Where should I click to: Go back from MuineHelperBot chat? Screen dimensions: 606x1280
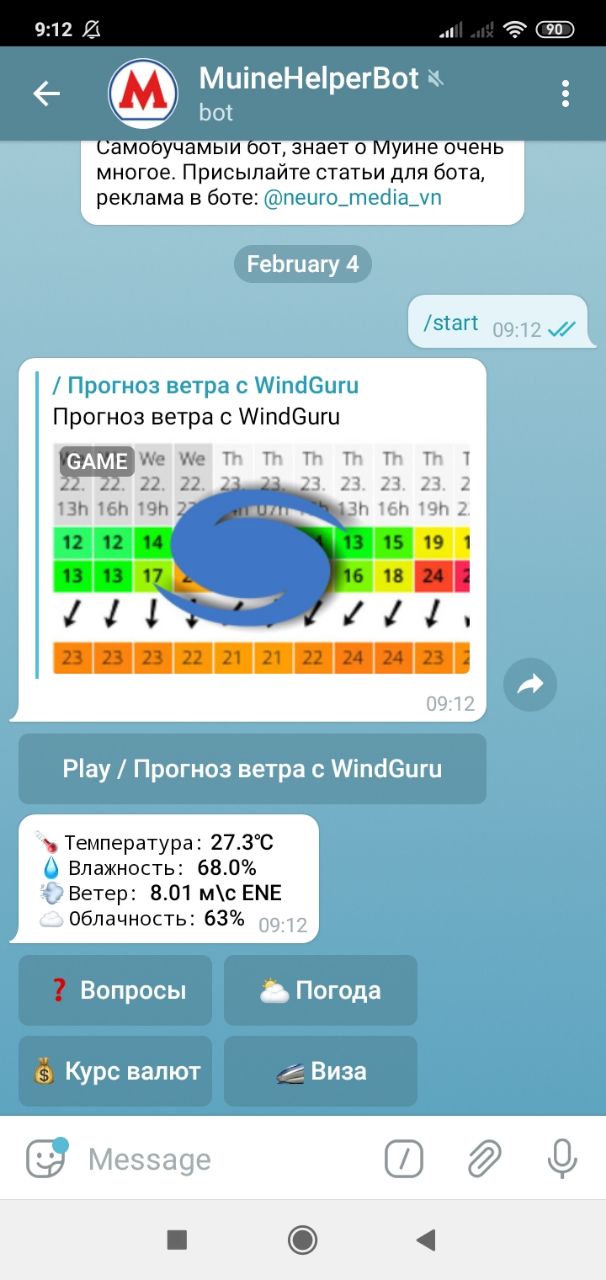pyautogui.click(x=46, y=94)
